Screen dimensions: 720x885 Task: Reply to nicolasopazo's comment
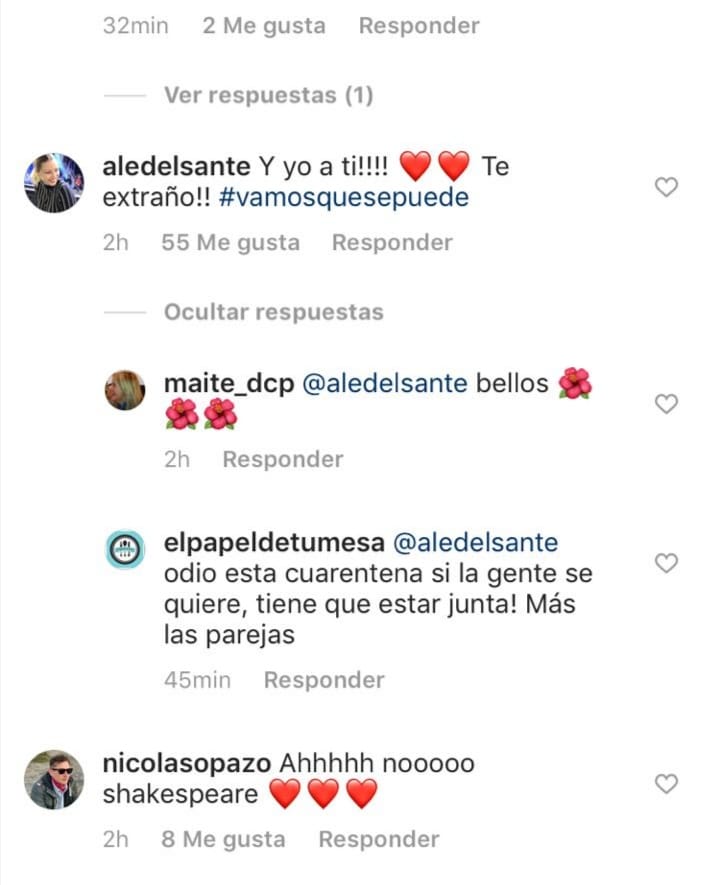point(379,840)
